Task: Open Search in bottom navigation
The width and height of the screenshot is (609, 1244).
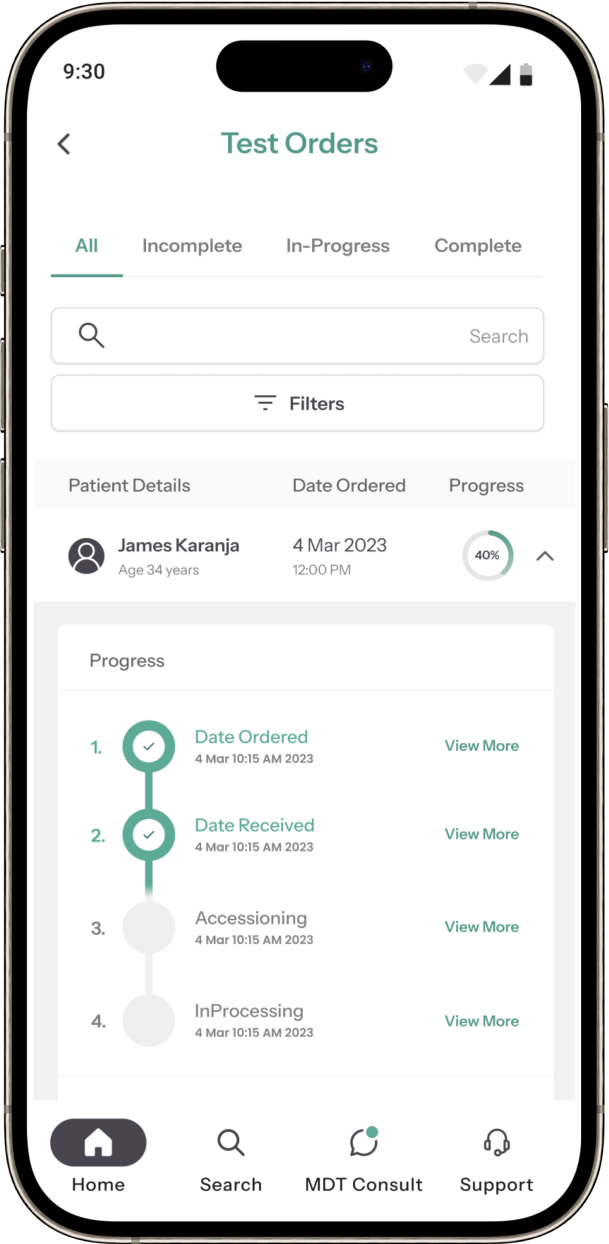Action: 231,1157
